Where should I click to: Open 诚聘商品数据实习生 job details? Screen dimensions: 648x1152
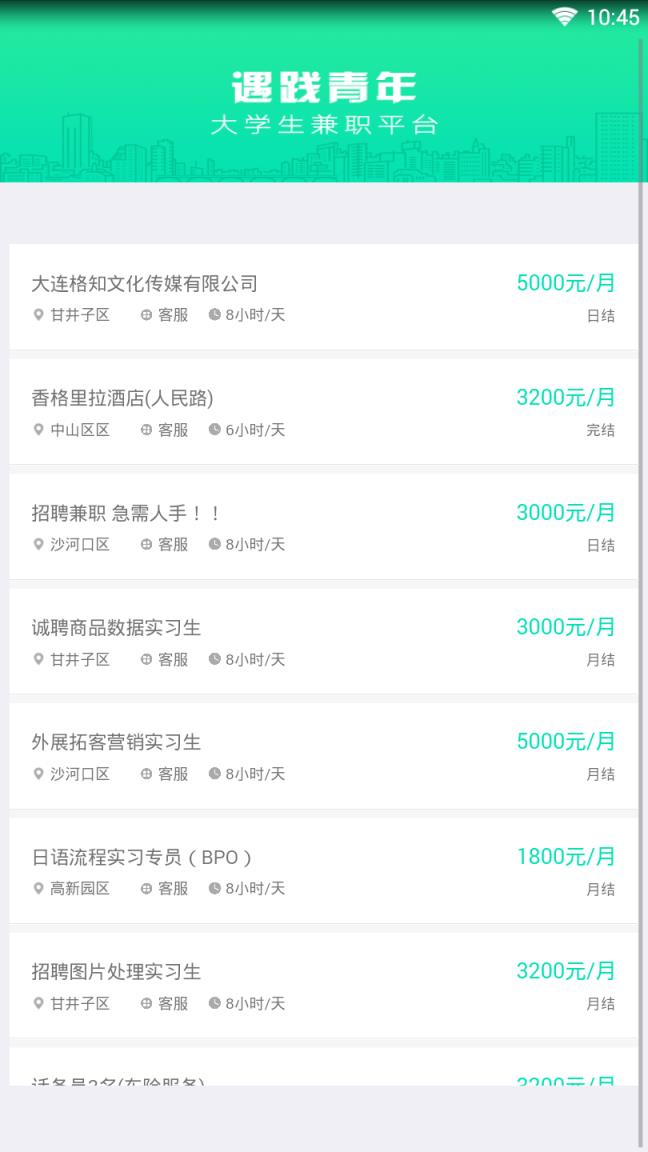coord(116,628)
